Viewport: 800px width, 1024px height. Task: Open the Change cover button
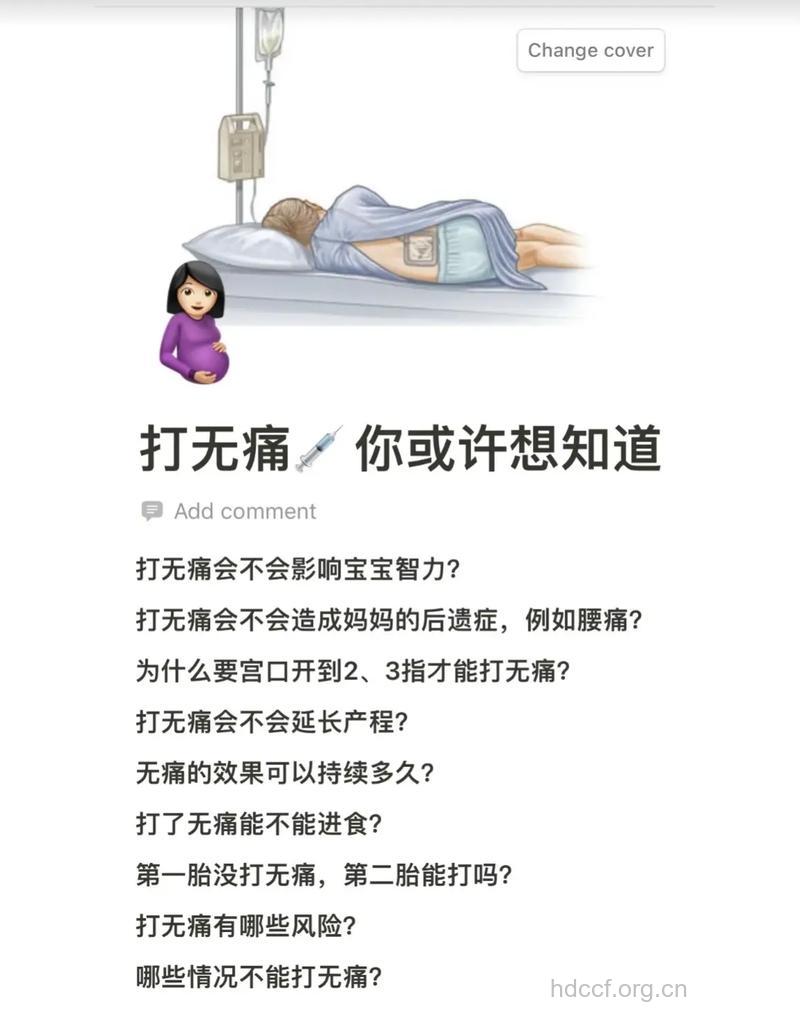coord(589,50)
